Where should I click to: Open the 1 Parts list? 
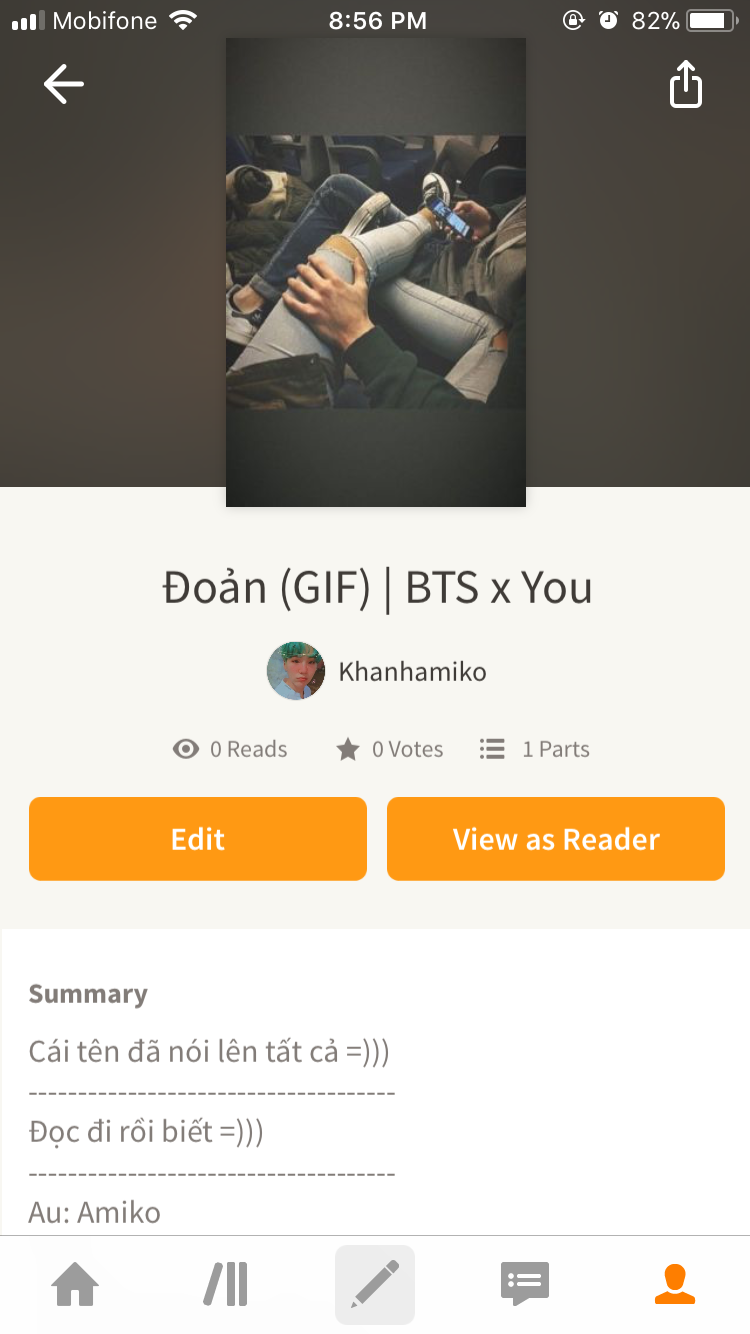[535, 749]
